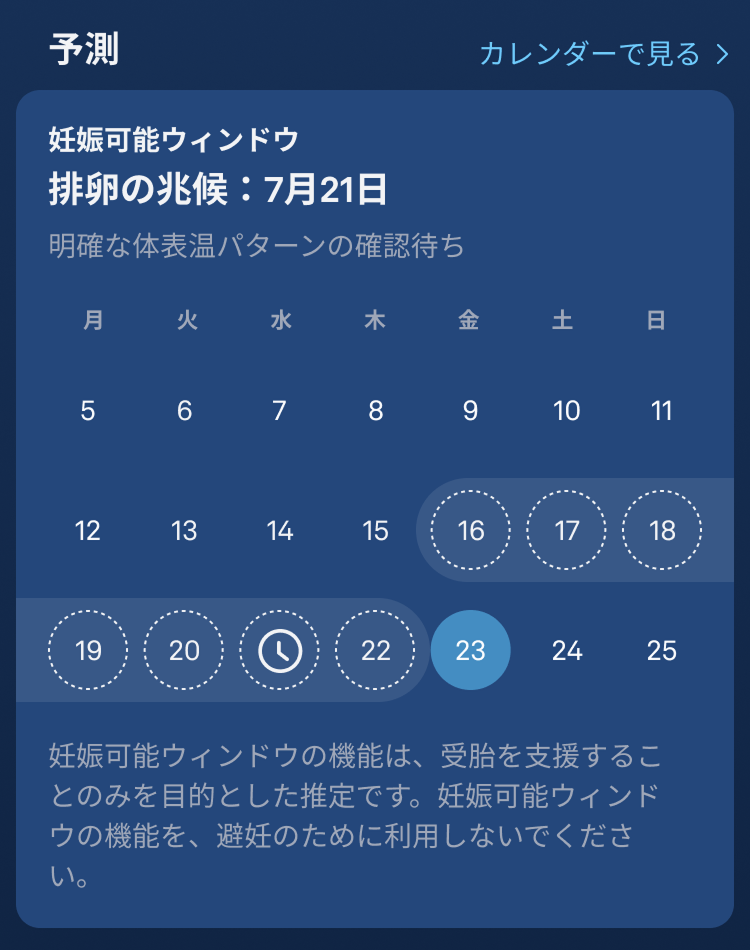Open the 妊娠可能ウィンドウ prediction card
This screenshot has height=950, width=750.
coord(375,188)
